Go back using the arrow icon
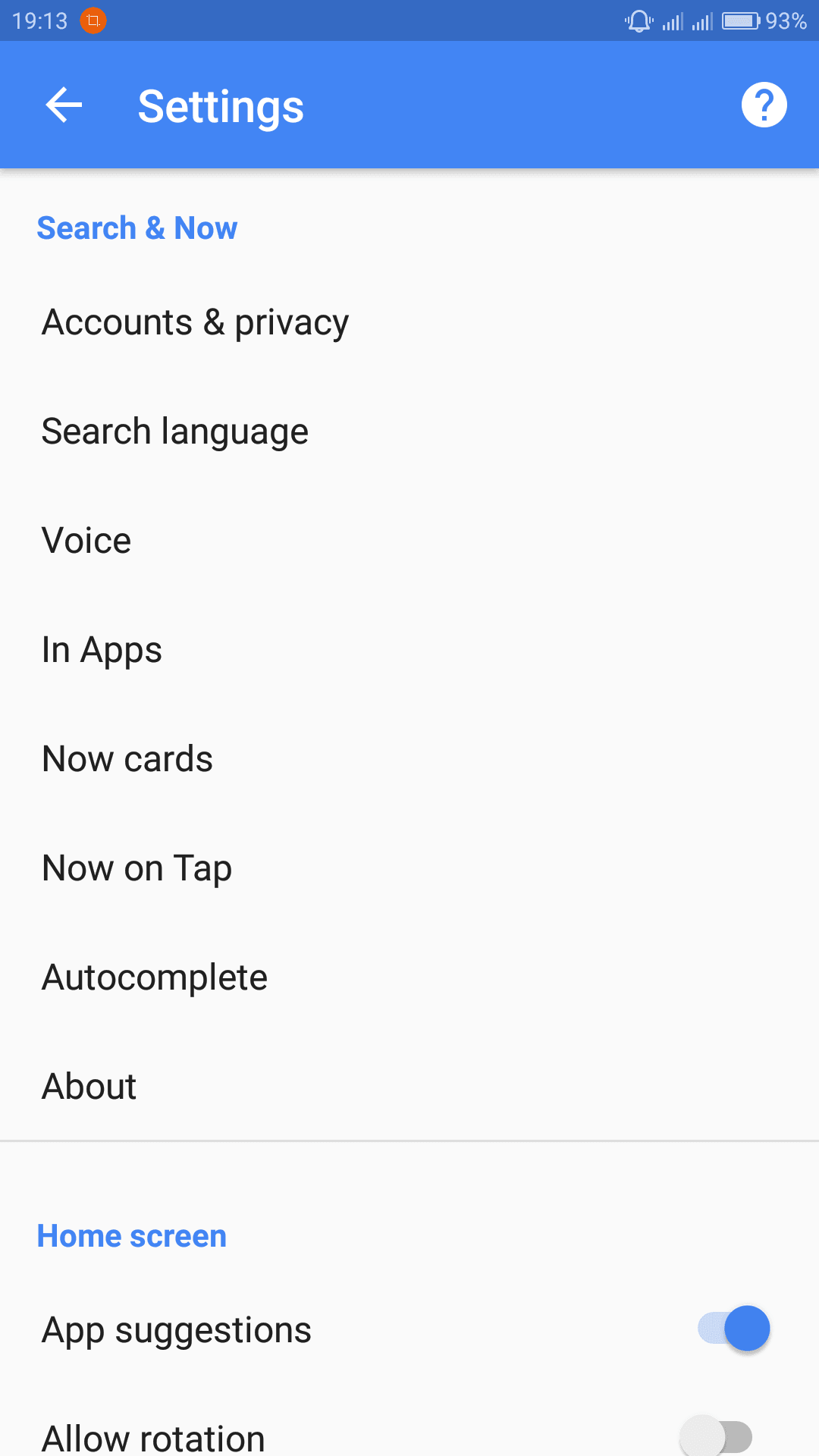The height and width of the screenshot is (1456, 819). [64, 105]
